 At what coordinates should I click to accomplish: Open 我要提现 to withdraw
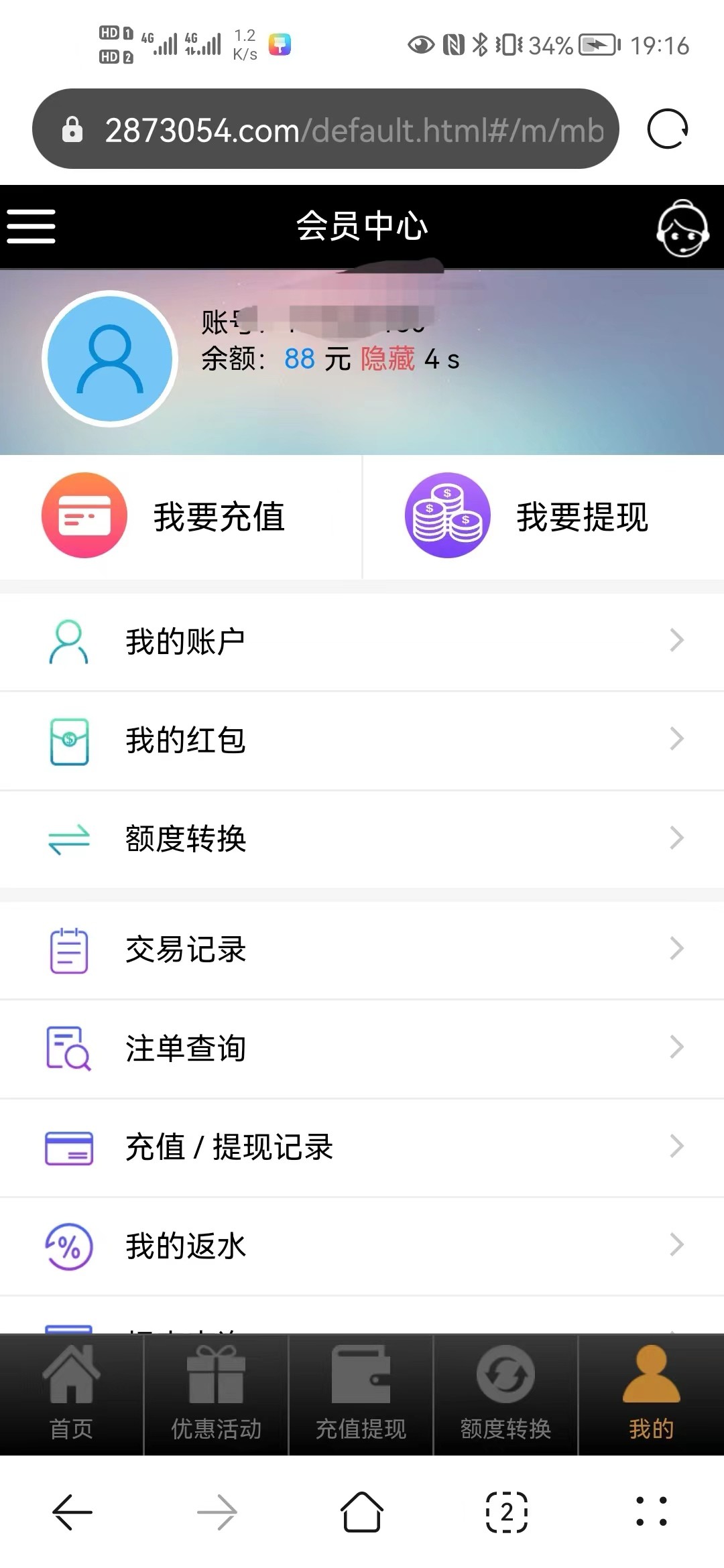click(543, 517)
